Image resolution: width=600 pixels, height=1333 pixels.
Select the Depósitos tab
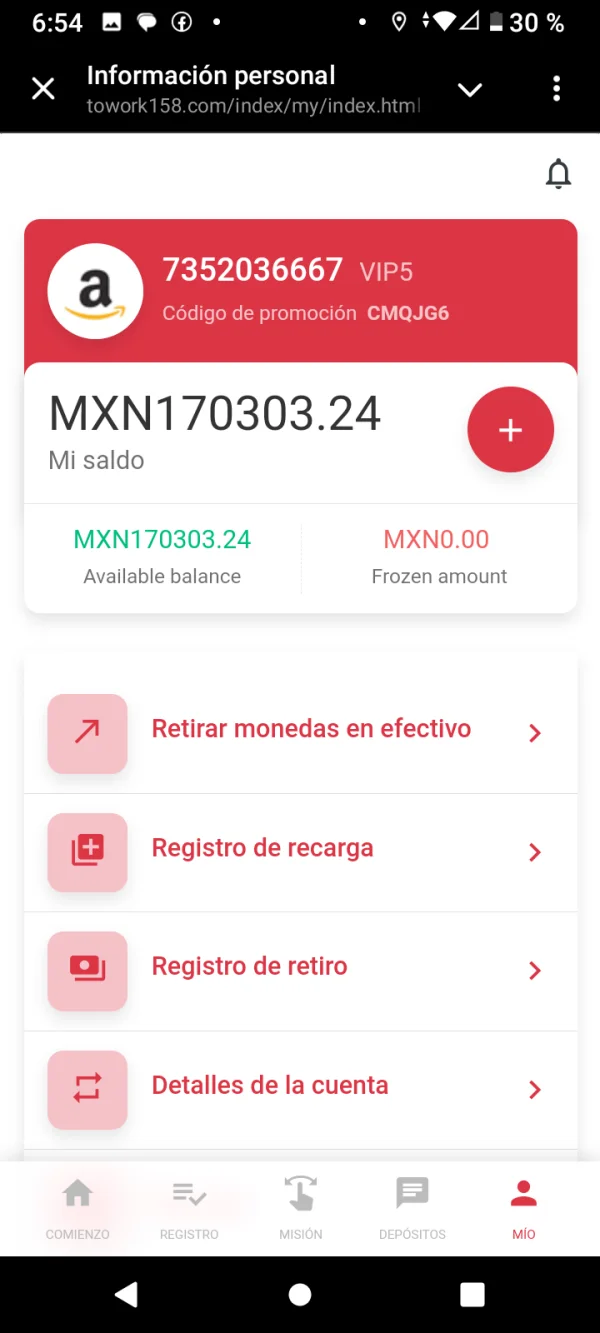point(412,1208)
